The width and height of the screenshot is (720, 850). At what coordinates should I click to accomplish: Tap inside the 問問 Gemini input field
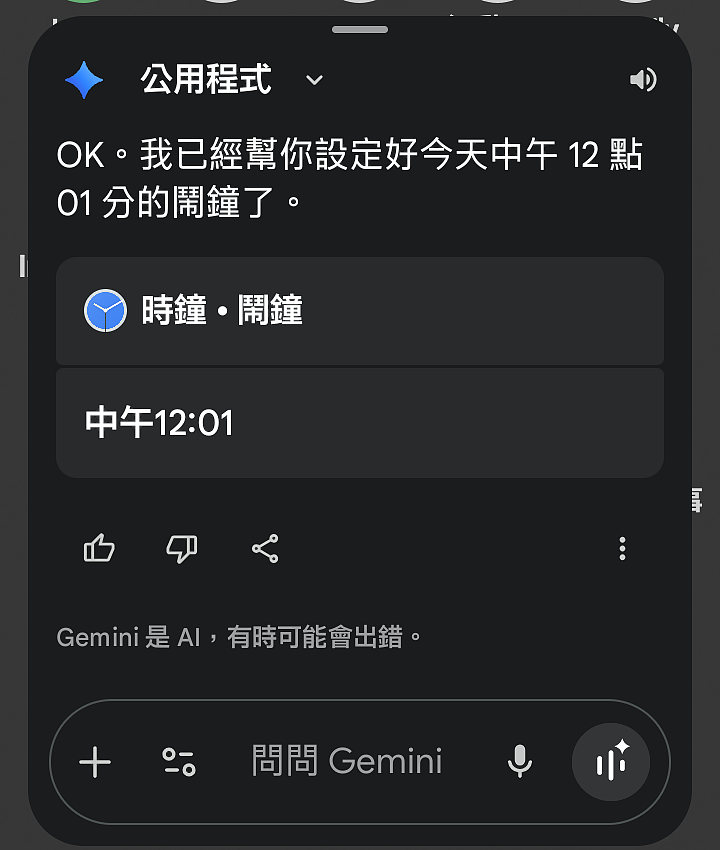[345, 762]
